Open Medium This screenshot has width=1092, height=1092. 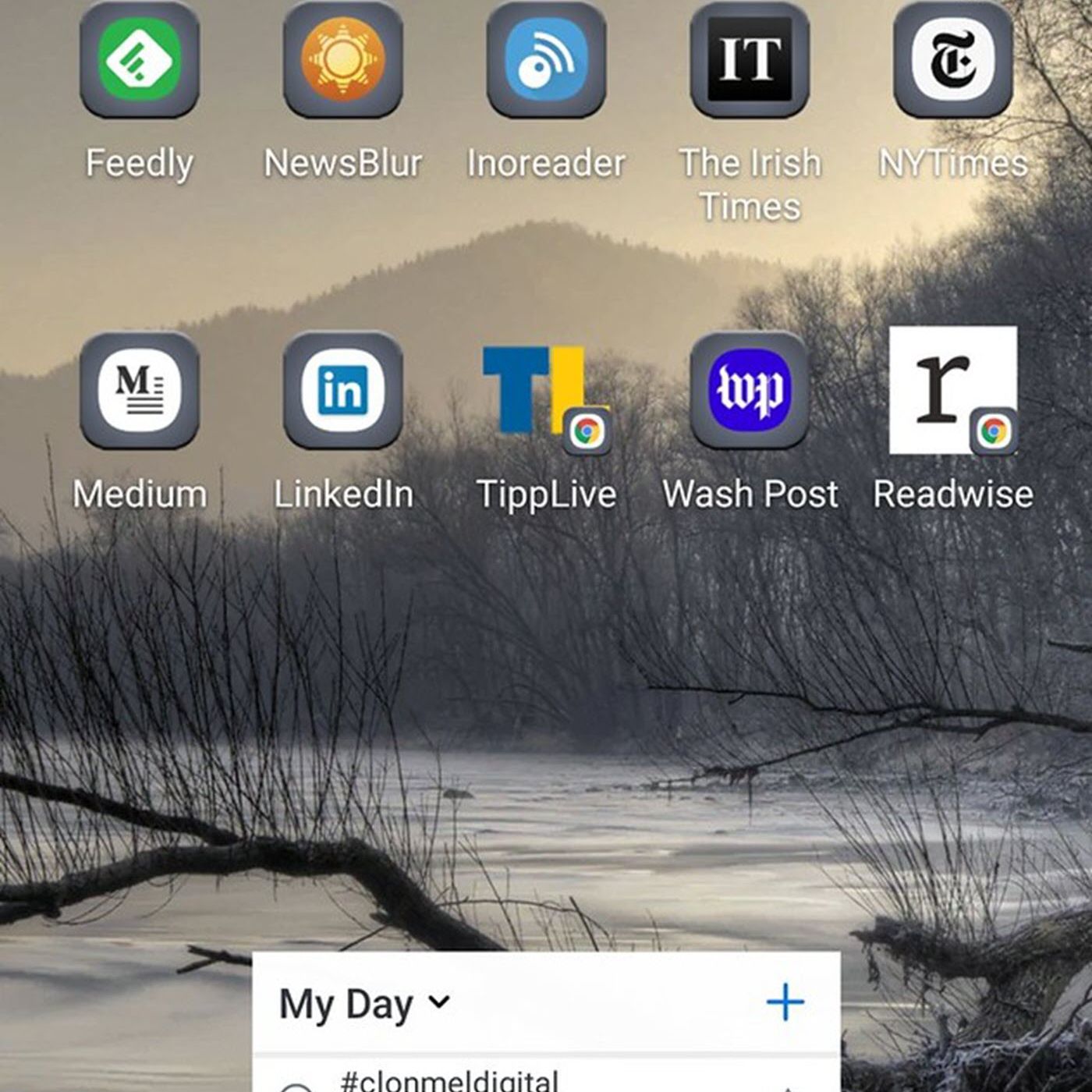pyautogui.click(x=140, y=390)
